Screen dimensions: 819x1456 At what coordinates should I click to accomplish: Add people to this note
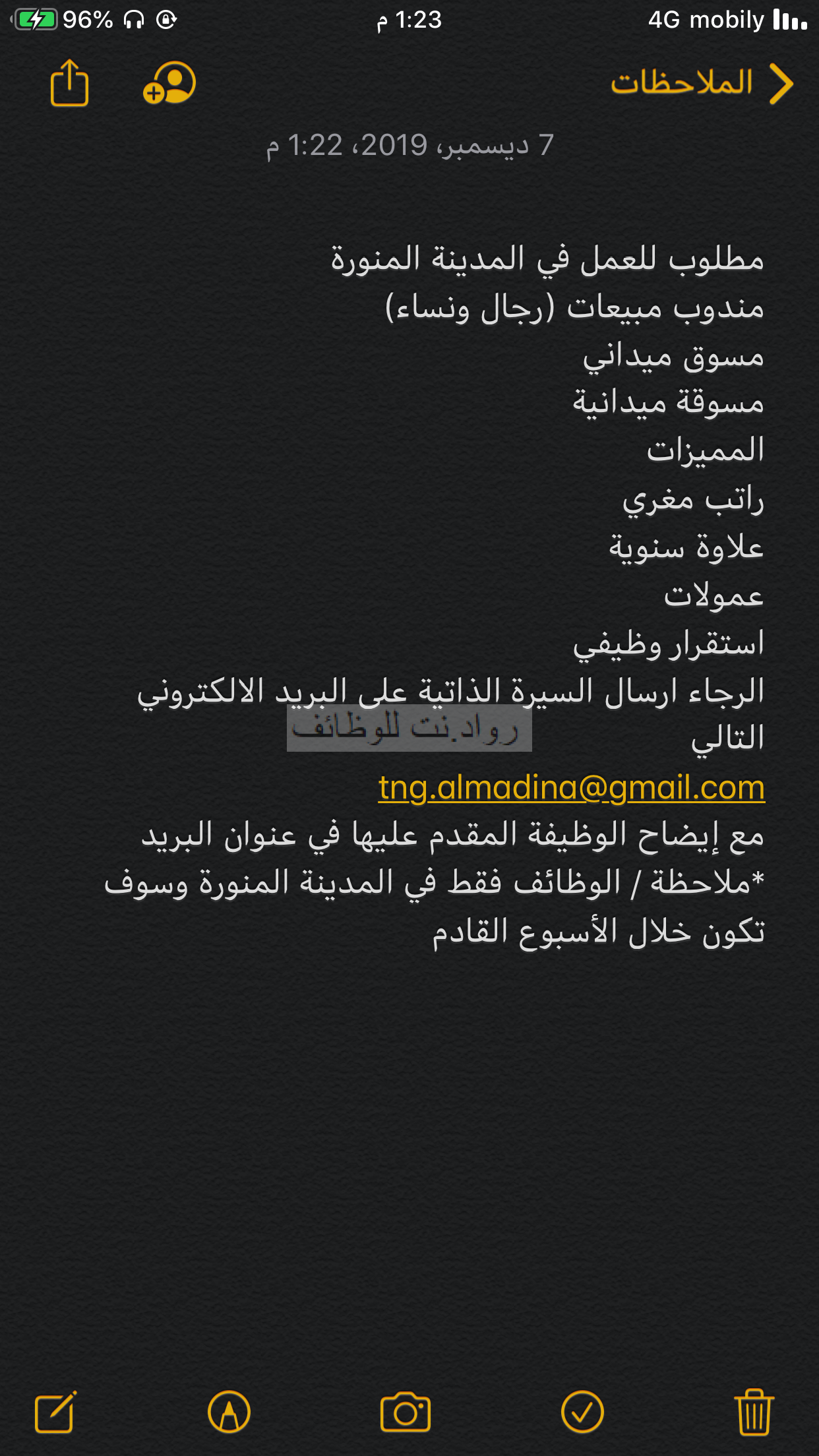169,84
